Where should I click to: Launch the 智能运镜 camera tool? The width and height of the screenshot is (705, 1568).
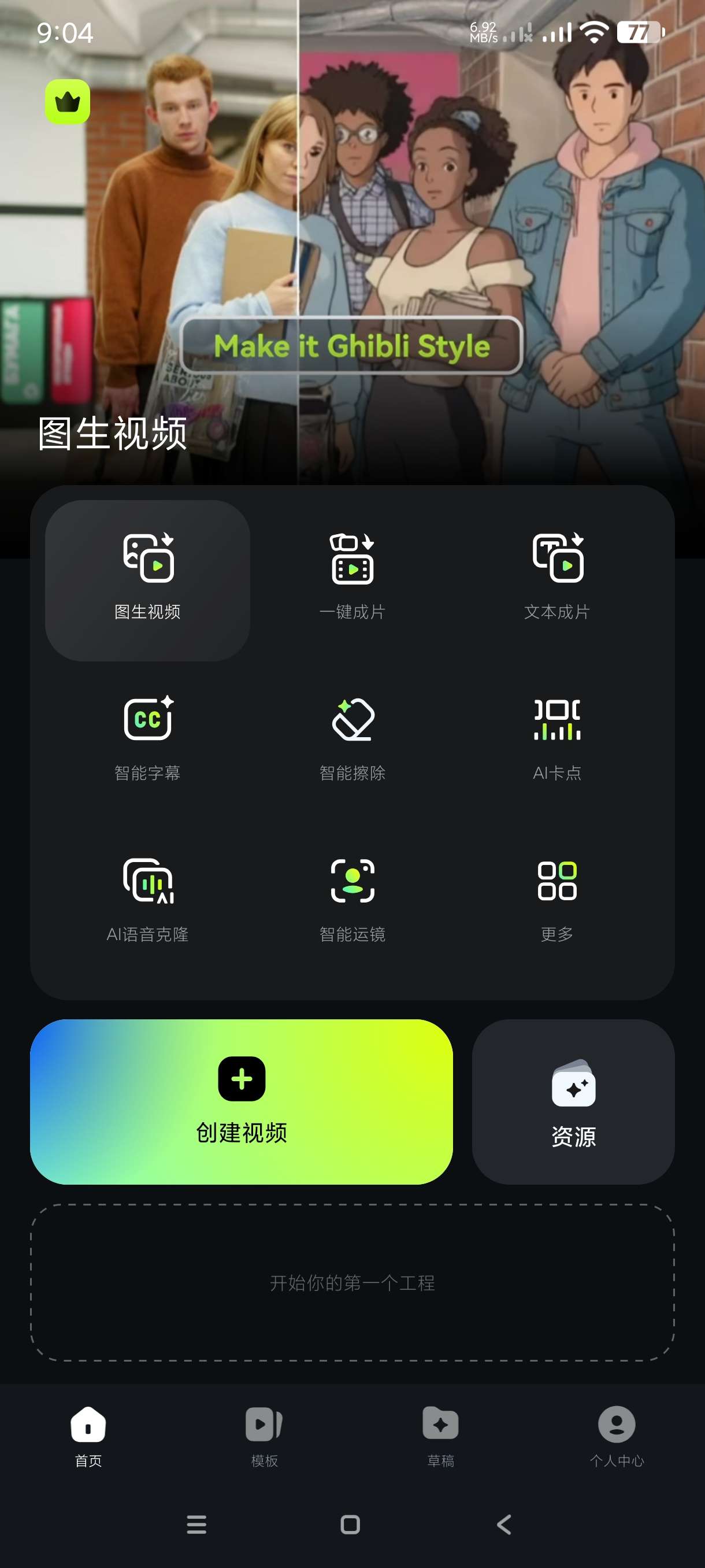click(352, 898)
